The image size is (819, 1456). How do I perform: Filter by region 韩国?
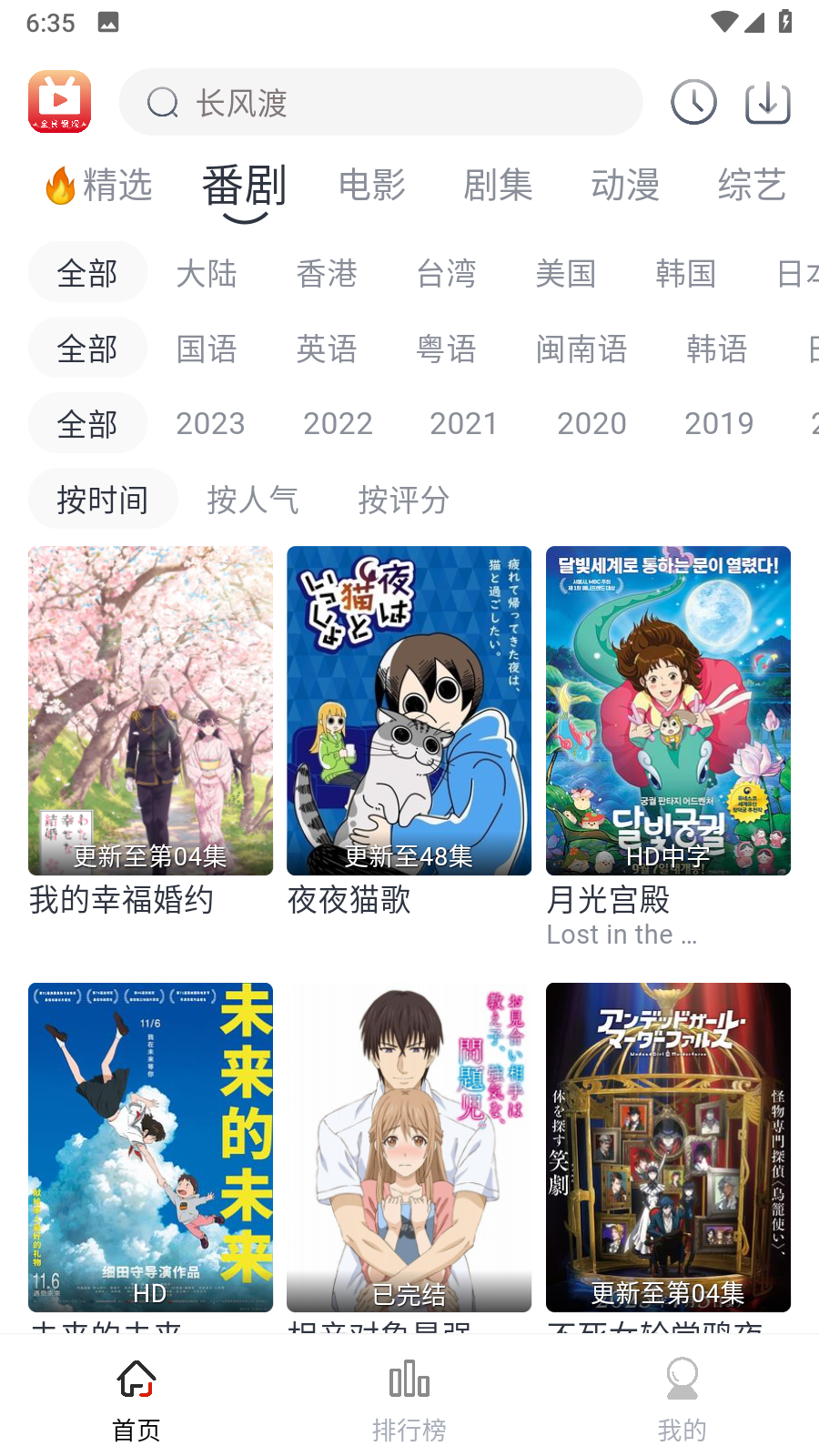pyautogui.click(x=686, y=273)
